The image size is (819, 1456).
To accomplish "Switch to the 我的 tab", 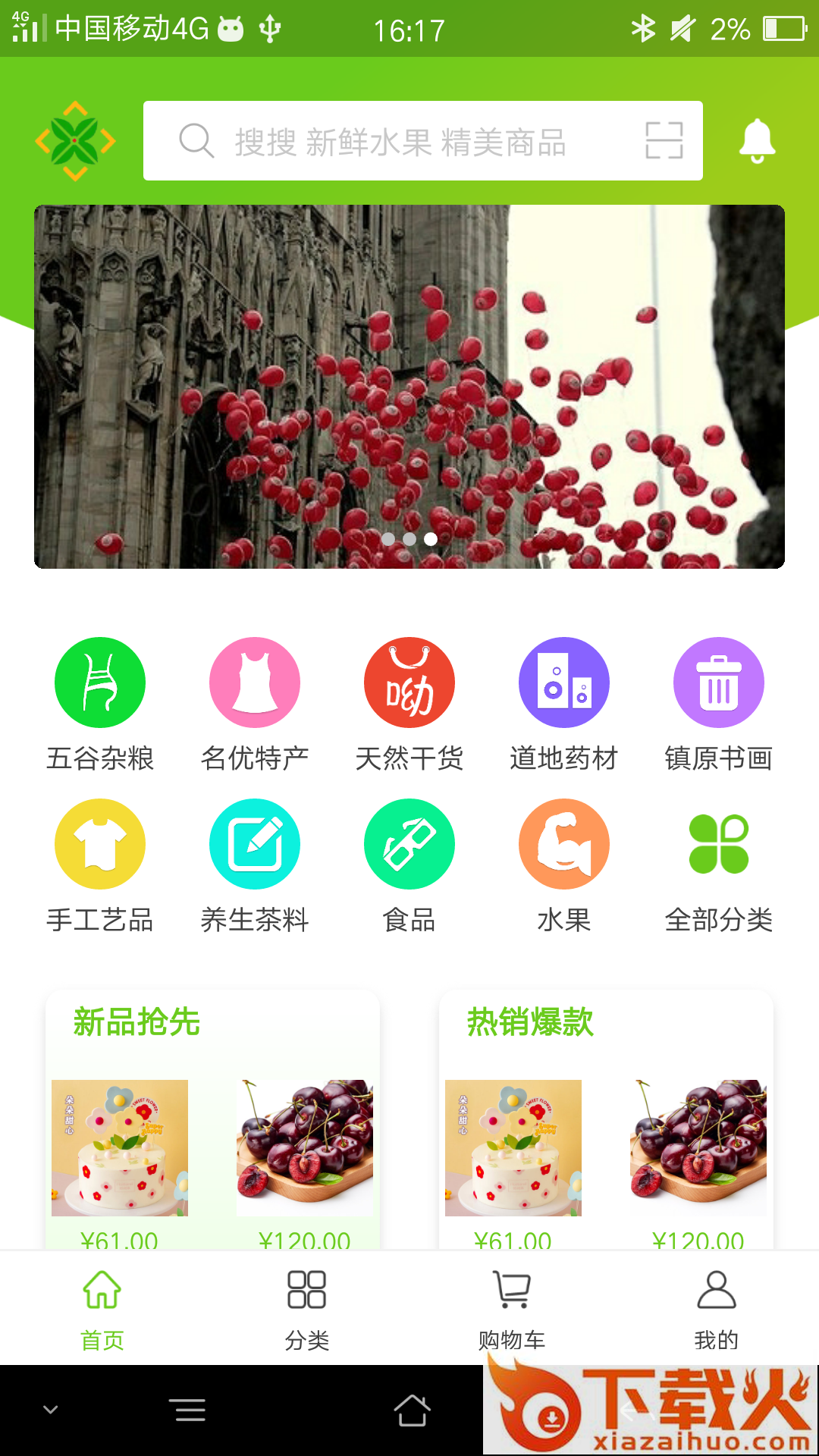I will pyautogui.click(x=716, y=1307).
